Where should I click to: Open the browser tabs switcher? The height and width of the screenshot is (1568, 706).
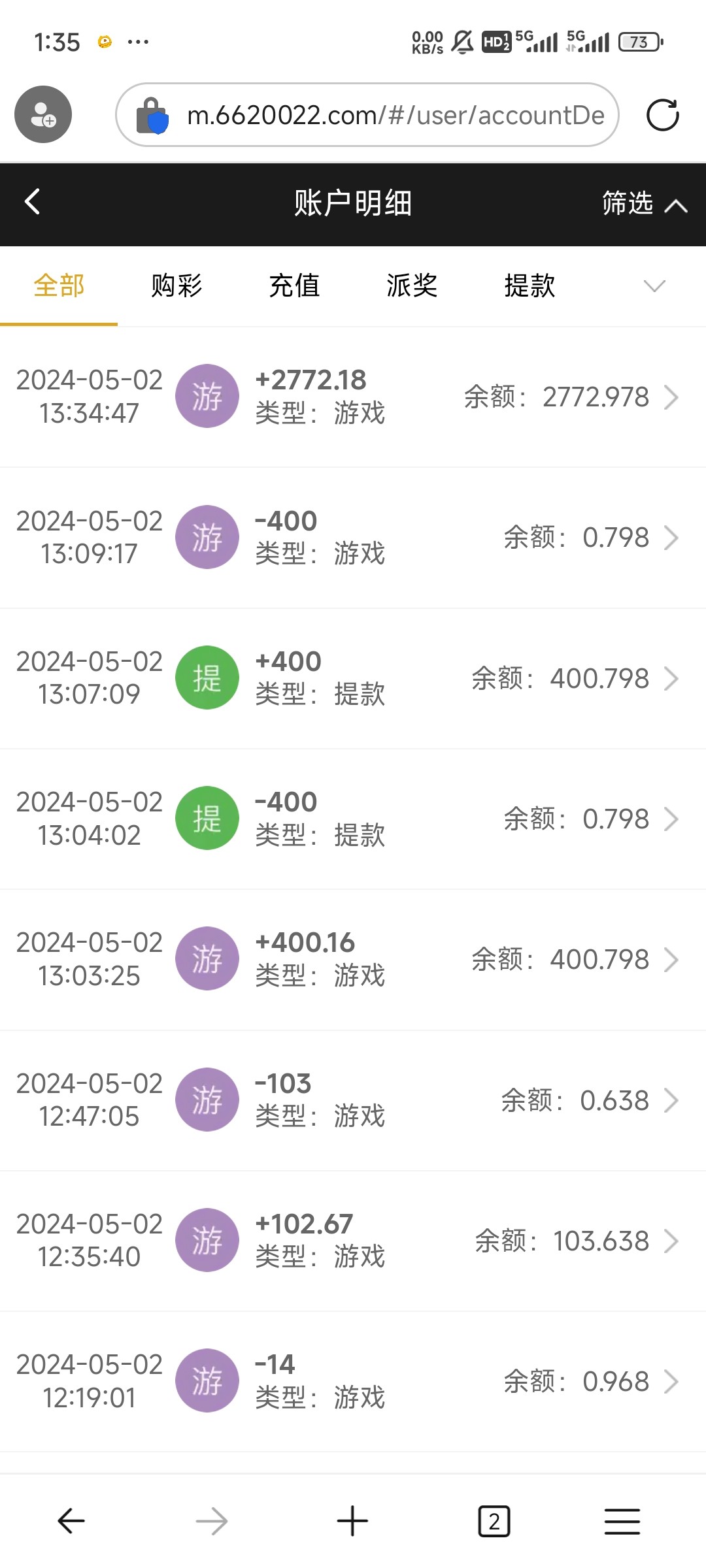point(494,1522)
